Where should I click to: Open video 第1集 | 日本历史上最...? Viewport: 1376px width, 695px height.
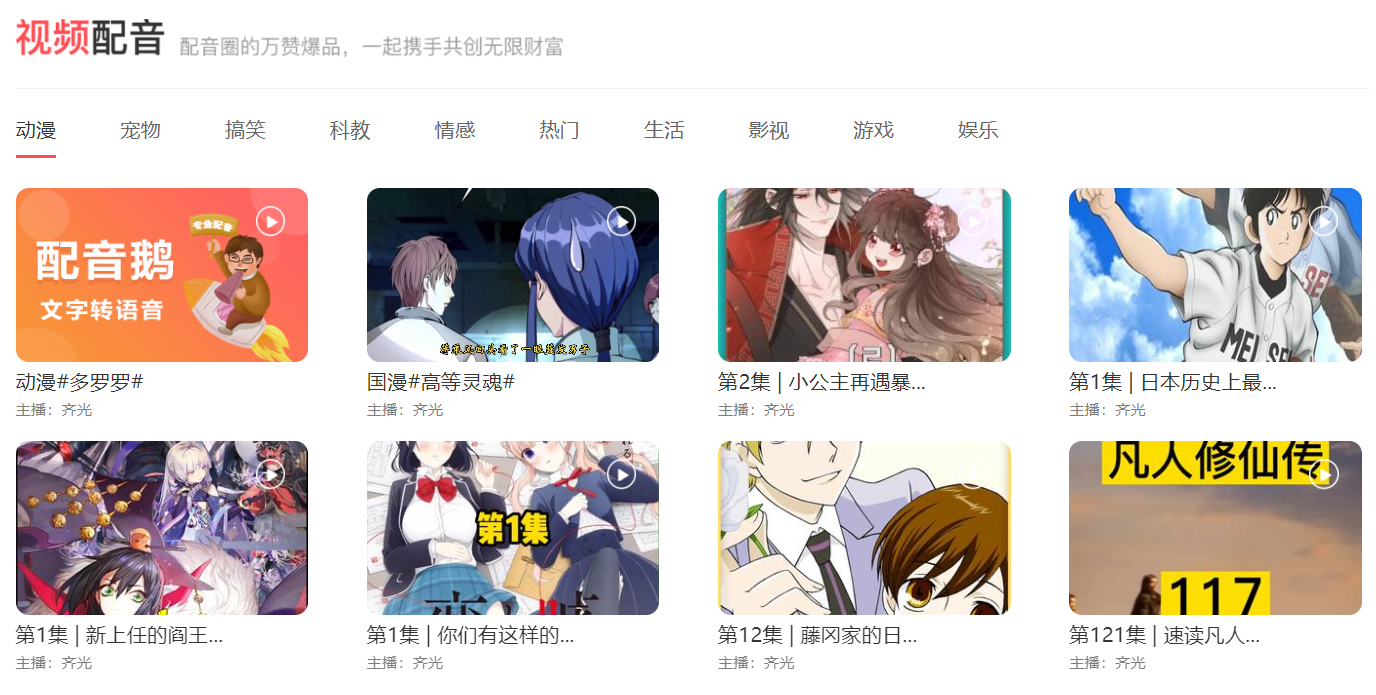coord(1215,275)
